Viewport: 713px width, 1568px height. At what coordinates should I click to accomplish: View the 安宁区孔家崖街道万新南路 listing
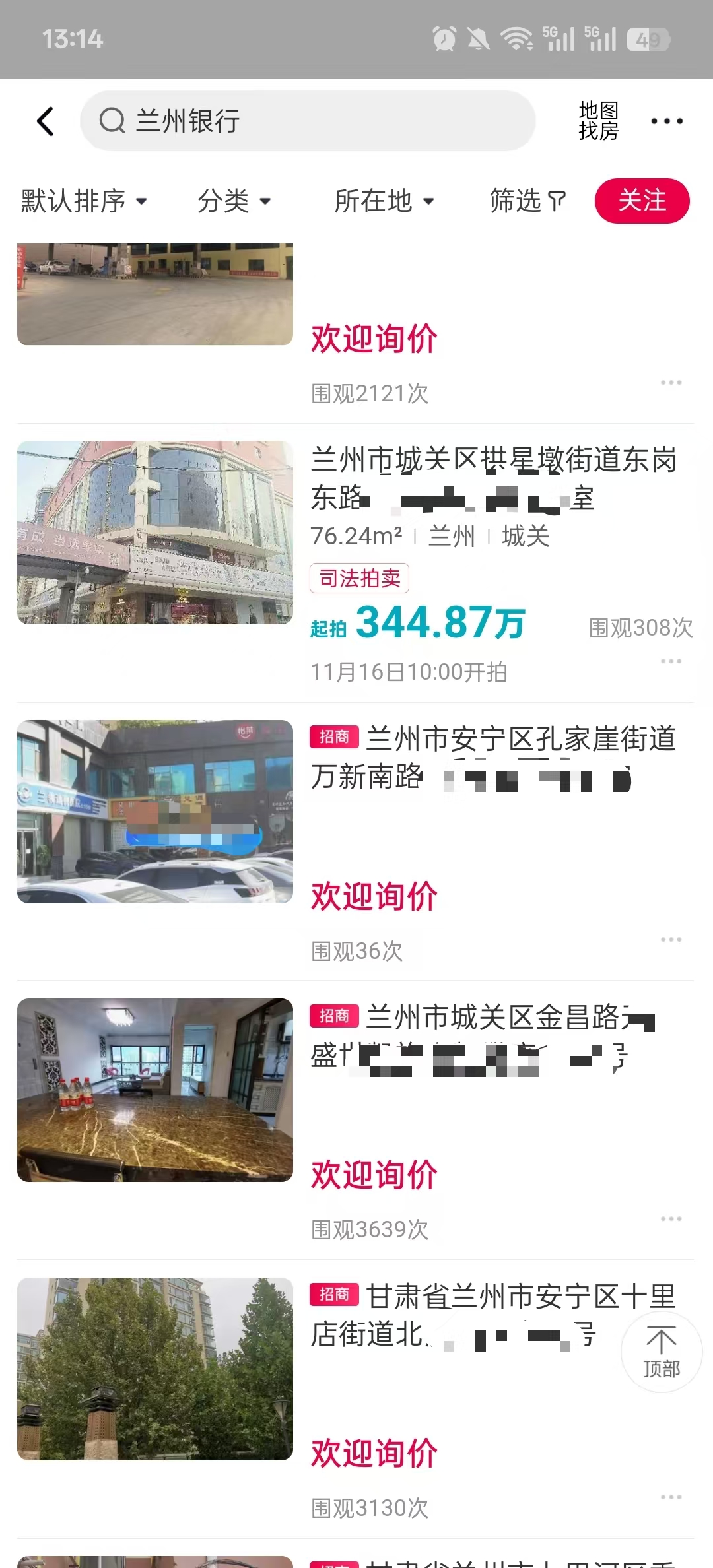coord(492,757)
